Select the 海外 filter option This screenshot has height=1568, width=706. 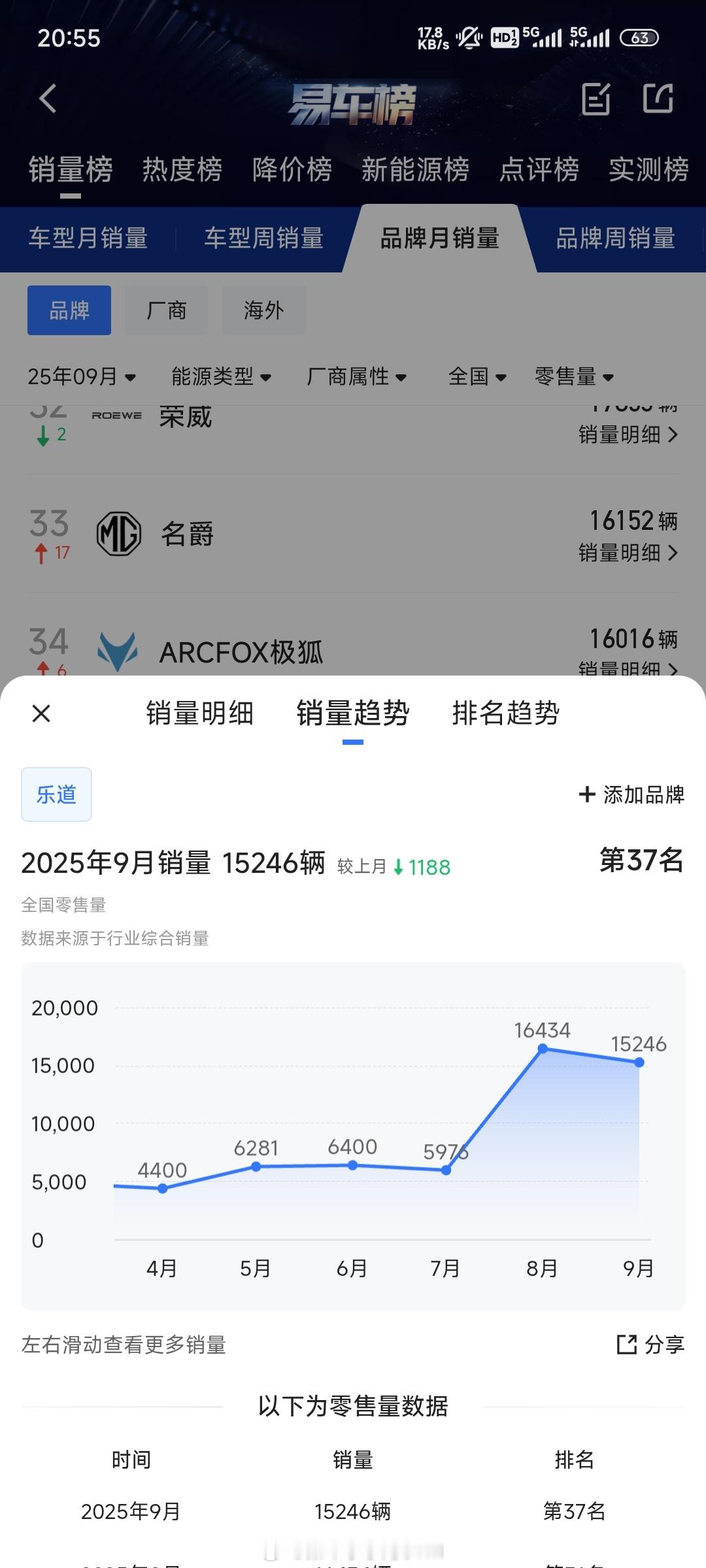click(263, 310)
